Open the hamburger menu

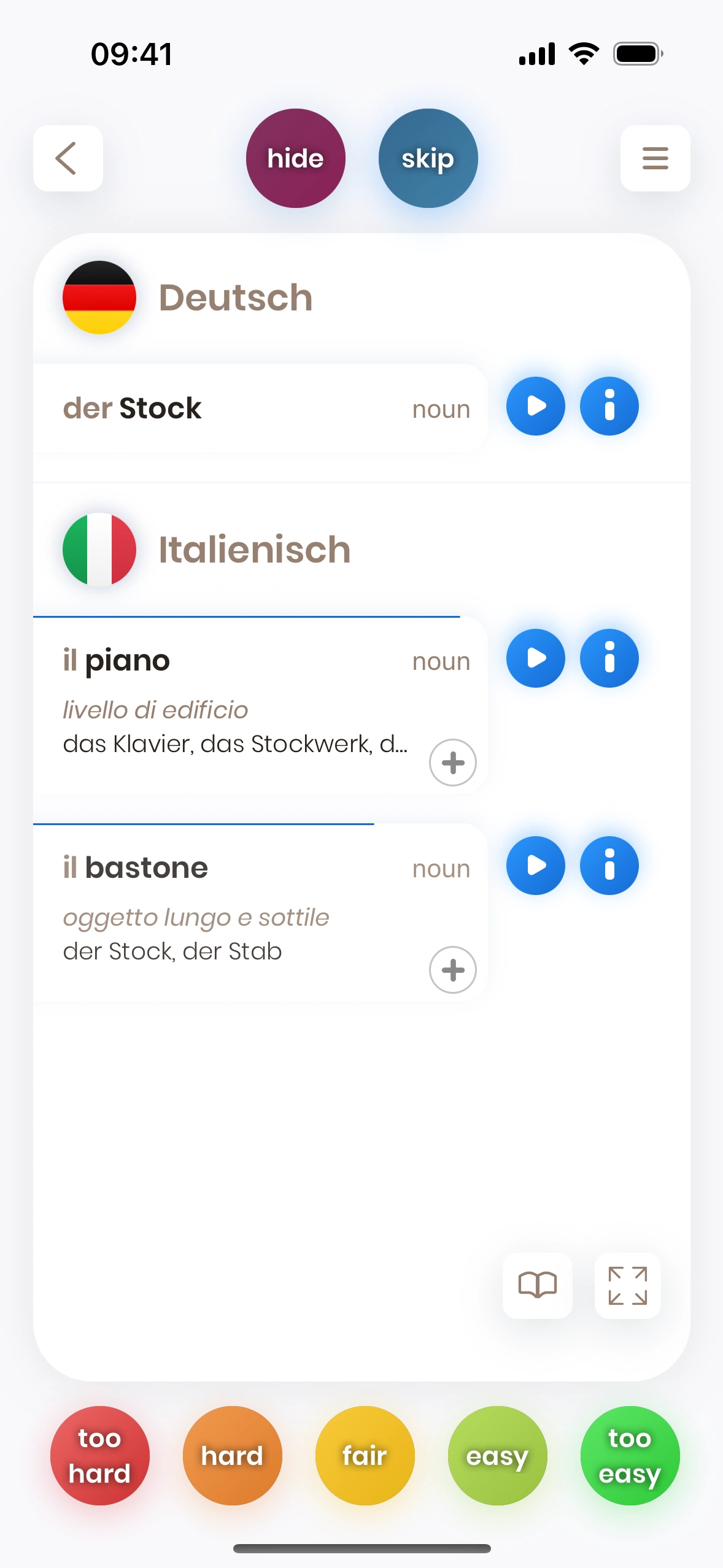(655, 158)
